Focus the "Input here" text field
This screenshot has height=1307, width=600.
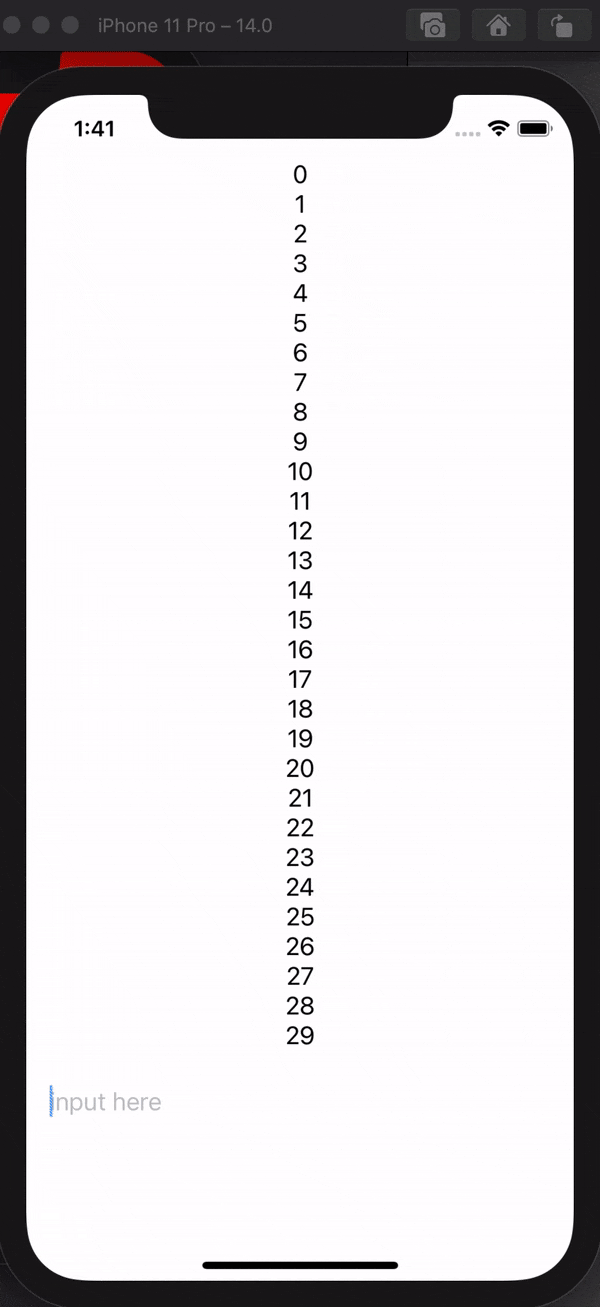coord(300,1102)
